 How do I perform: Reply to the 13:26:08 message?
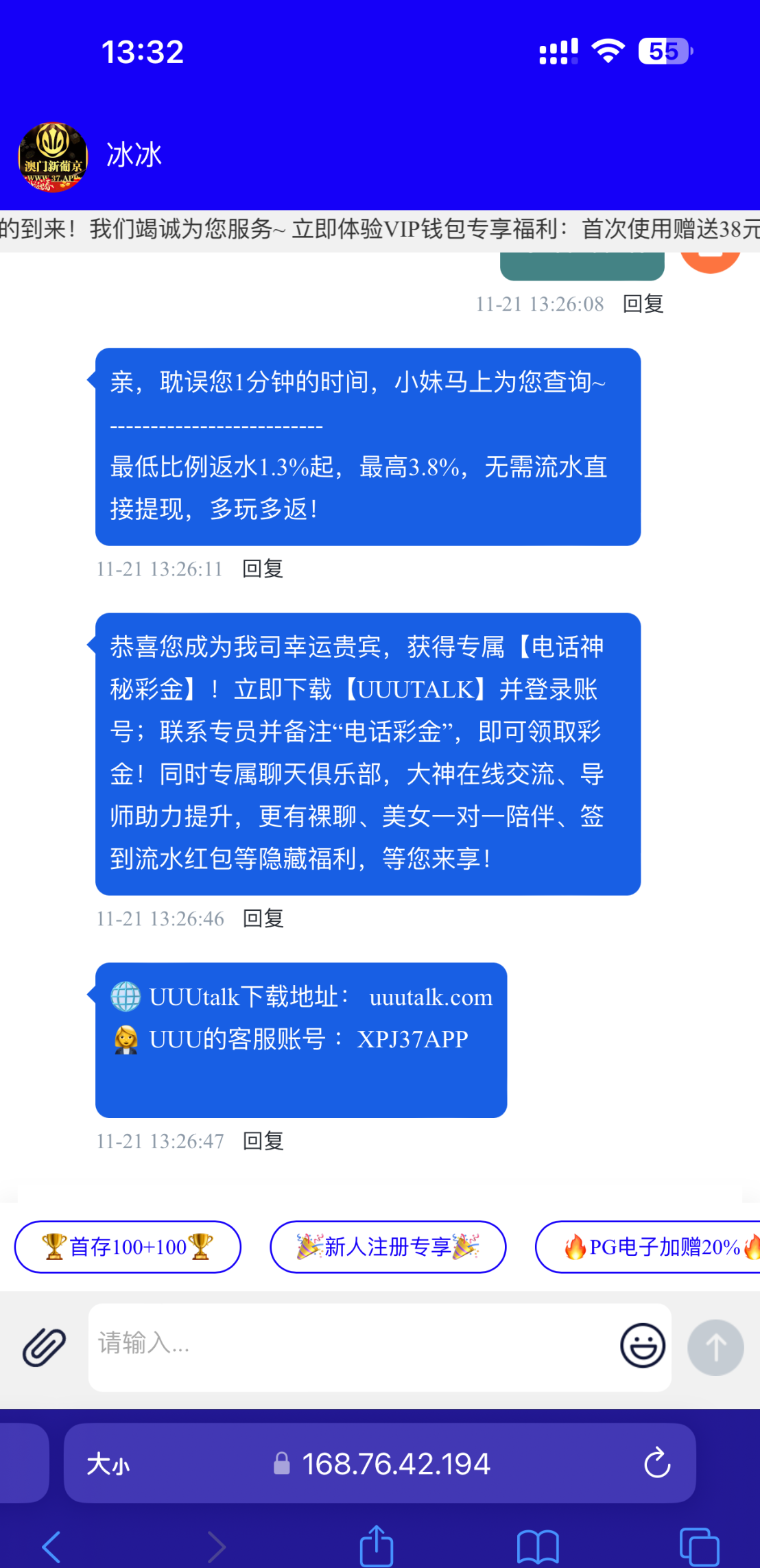[x=643, y=304]
